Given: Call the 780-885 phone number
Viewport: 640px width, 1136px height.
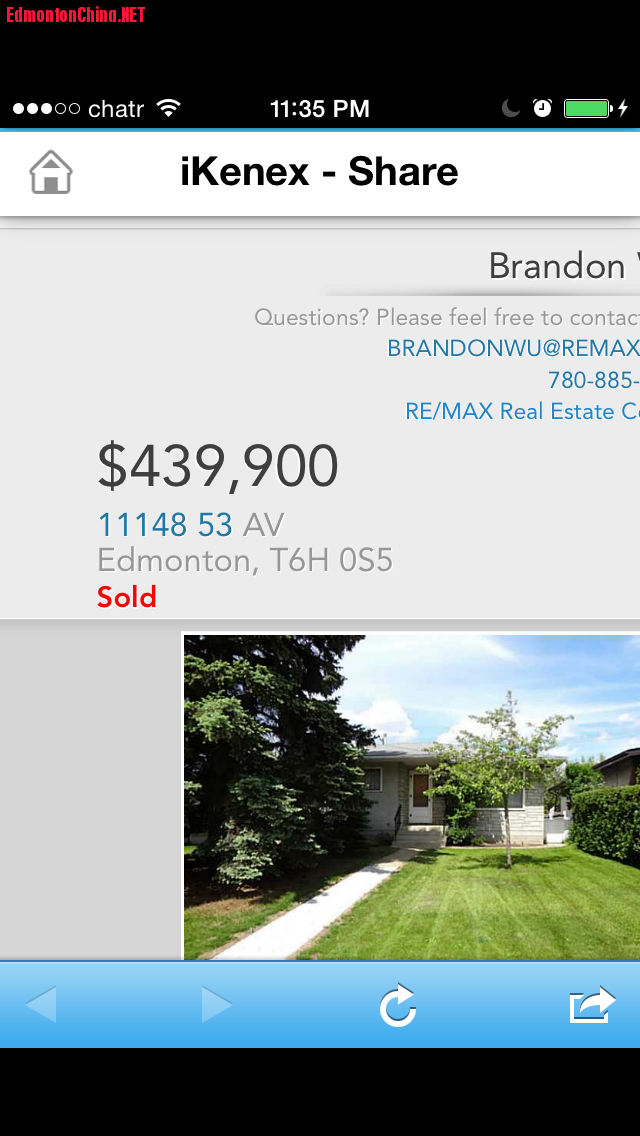Looking at the screenshot, I should 593,380.
